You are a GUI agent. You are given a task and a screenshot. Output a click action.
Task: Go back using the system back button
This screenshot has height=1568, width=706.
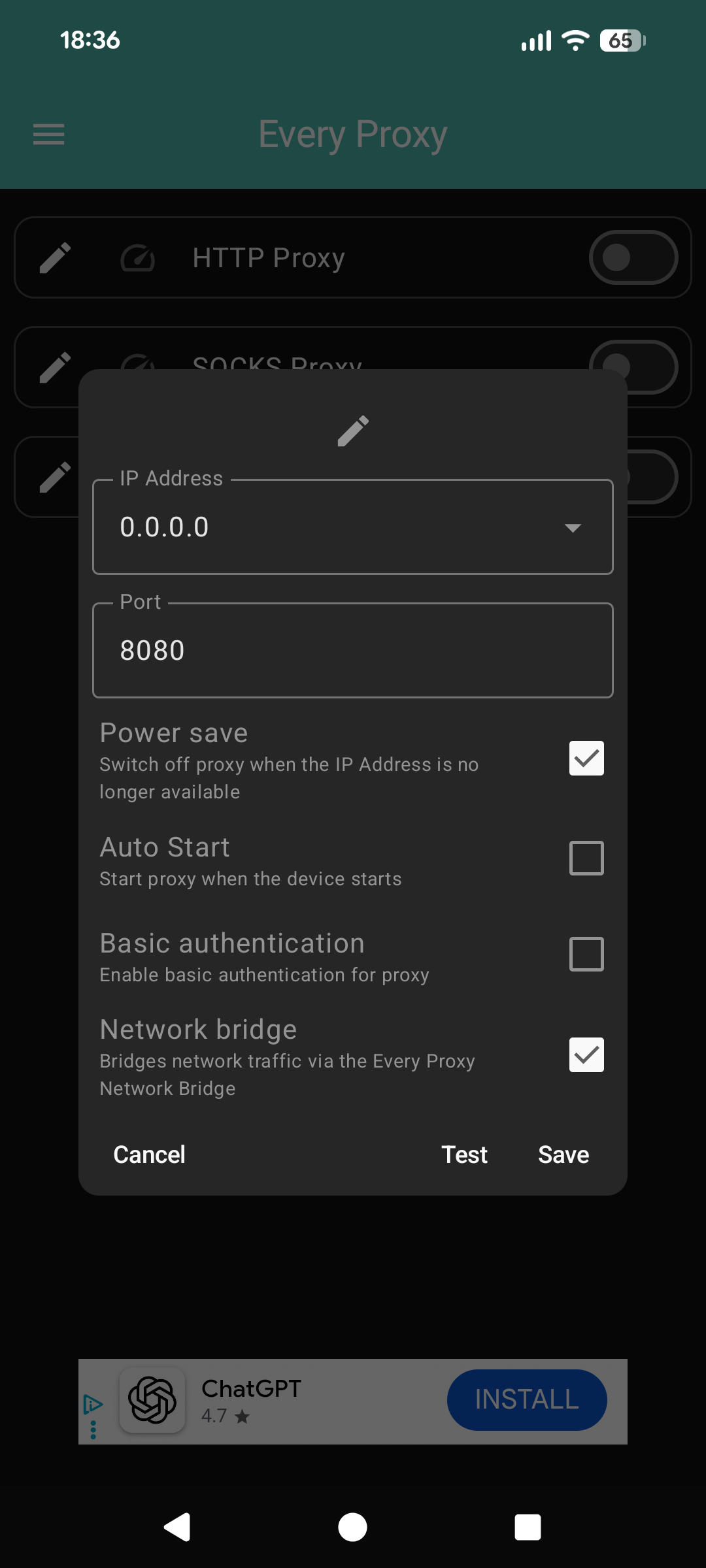177,1527
